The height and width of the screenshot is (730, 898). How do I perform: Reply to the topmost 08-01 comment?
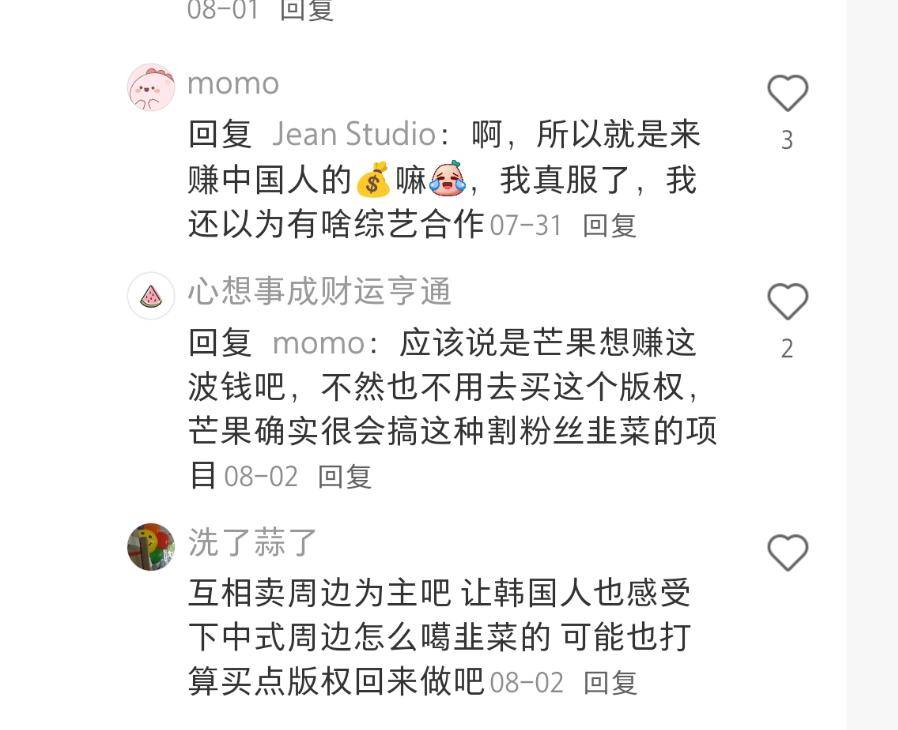(x=306, y=11)
